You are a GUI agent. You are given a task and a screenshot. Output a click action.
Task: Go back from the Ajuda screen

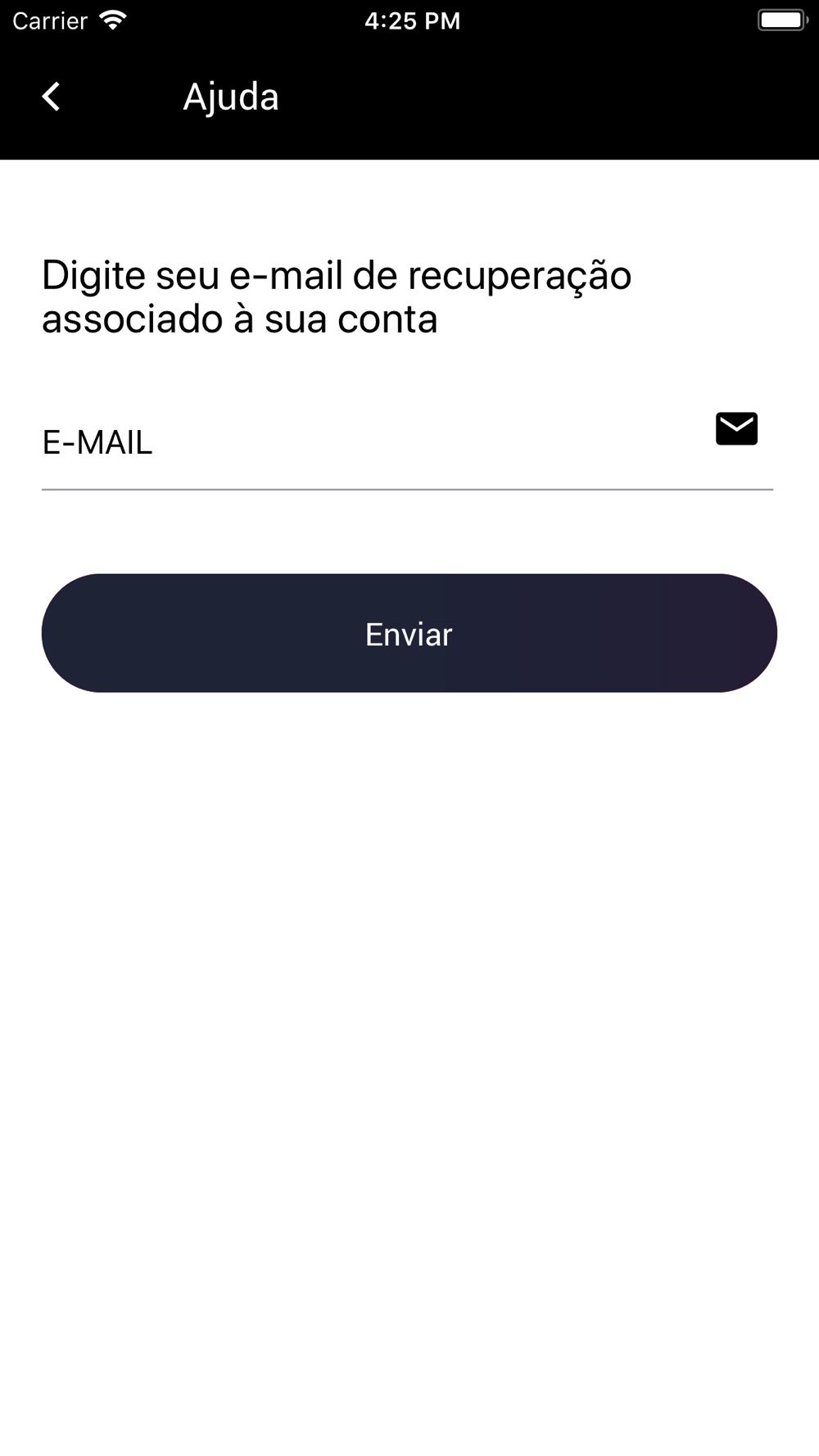pyautogui.click(x=51, y=97)
